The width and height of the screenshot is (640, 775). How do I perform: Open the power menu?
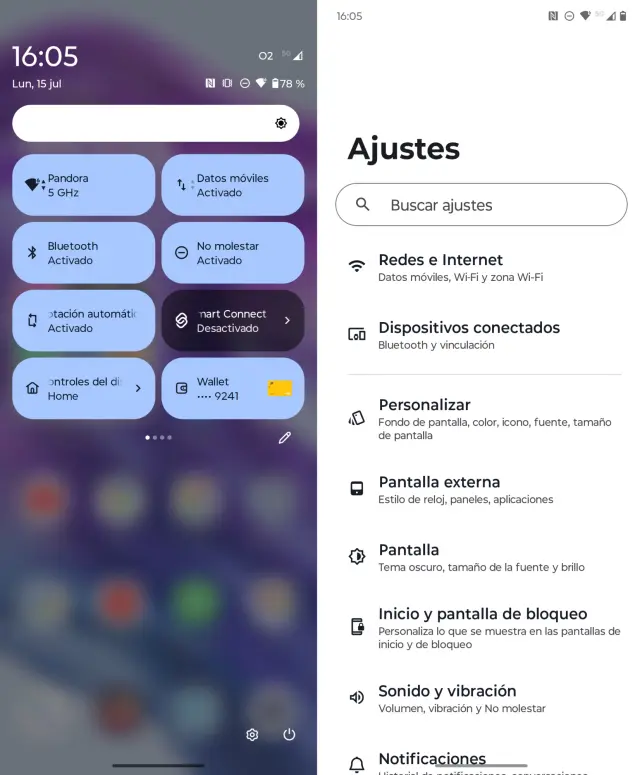289,735
